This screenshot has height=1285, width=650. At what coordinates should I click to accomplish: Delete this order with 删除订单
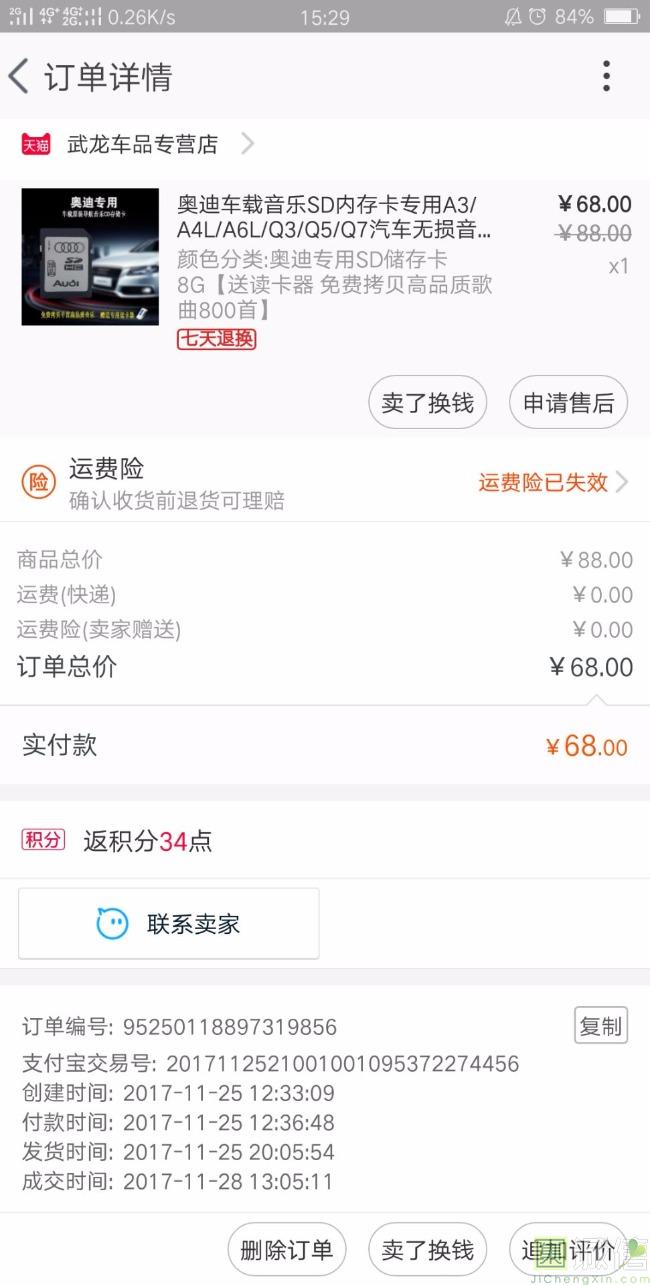[x=286, y=1250]
